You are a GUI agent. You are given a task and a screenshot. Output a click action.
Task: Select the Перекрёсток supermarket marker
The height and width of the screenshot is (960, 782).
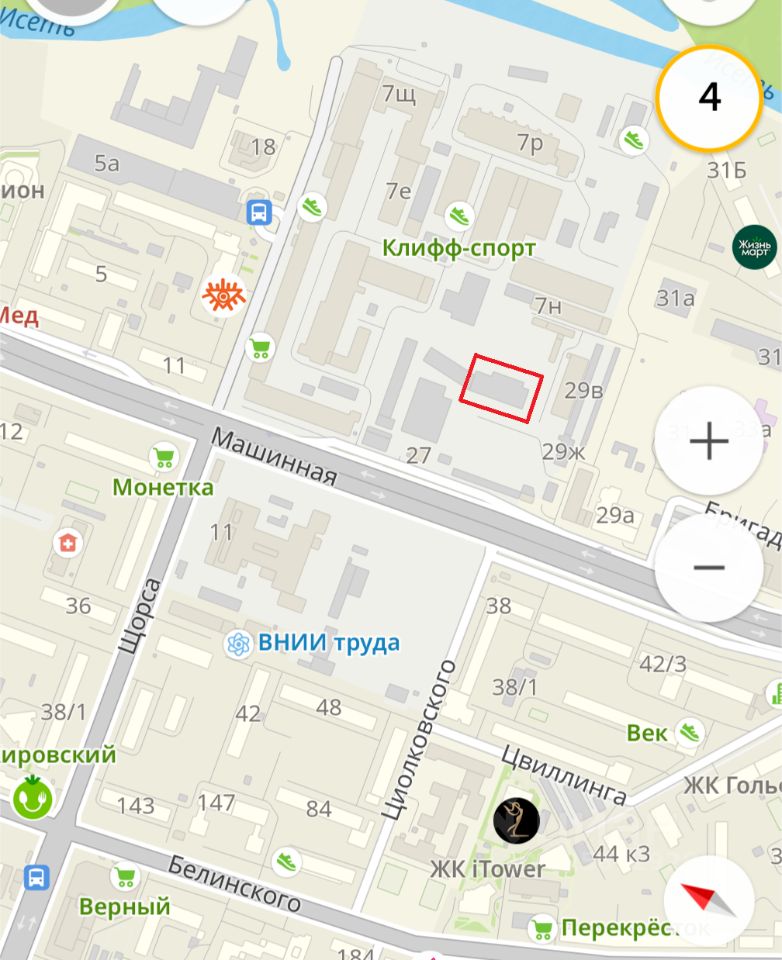pyautogui.click(x=542, y=927)
